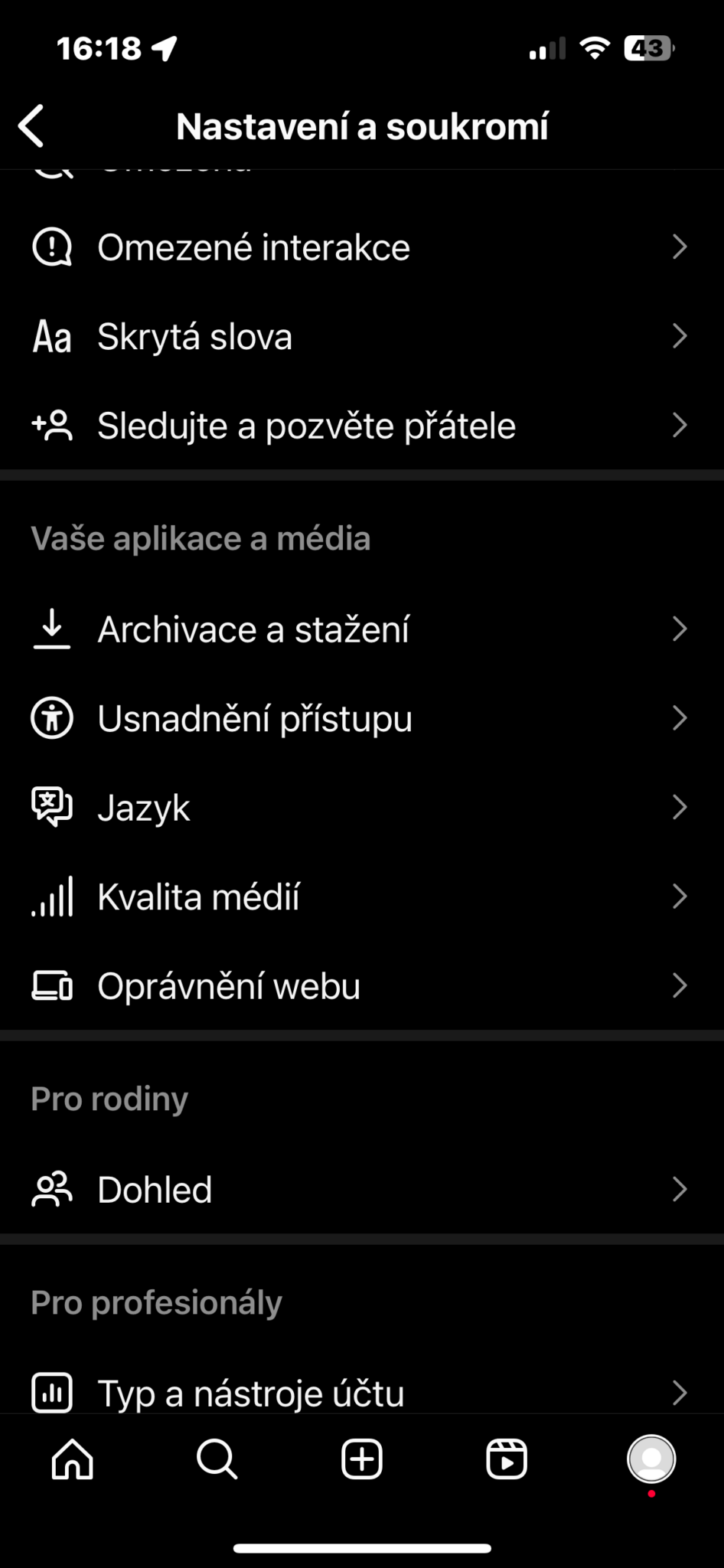Click the devices icon next to Oprávnění webu

pos(51,986)
